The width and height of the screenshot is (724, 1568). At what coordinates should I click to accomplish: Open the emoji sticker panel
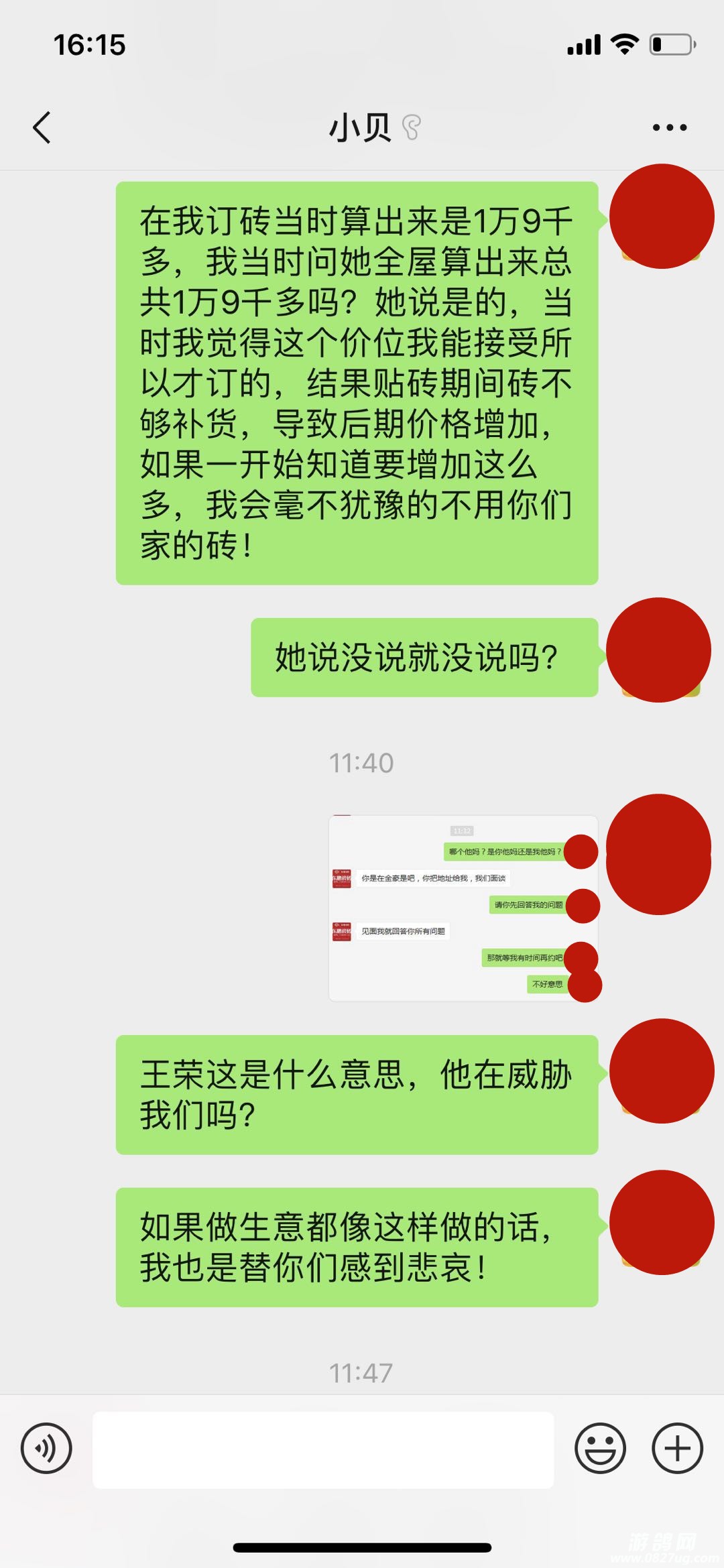click(600, 1448)
